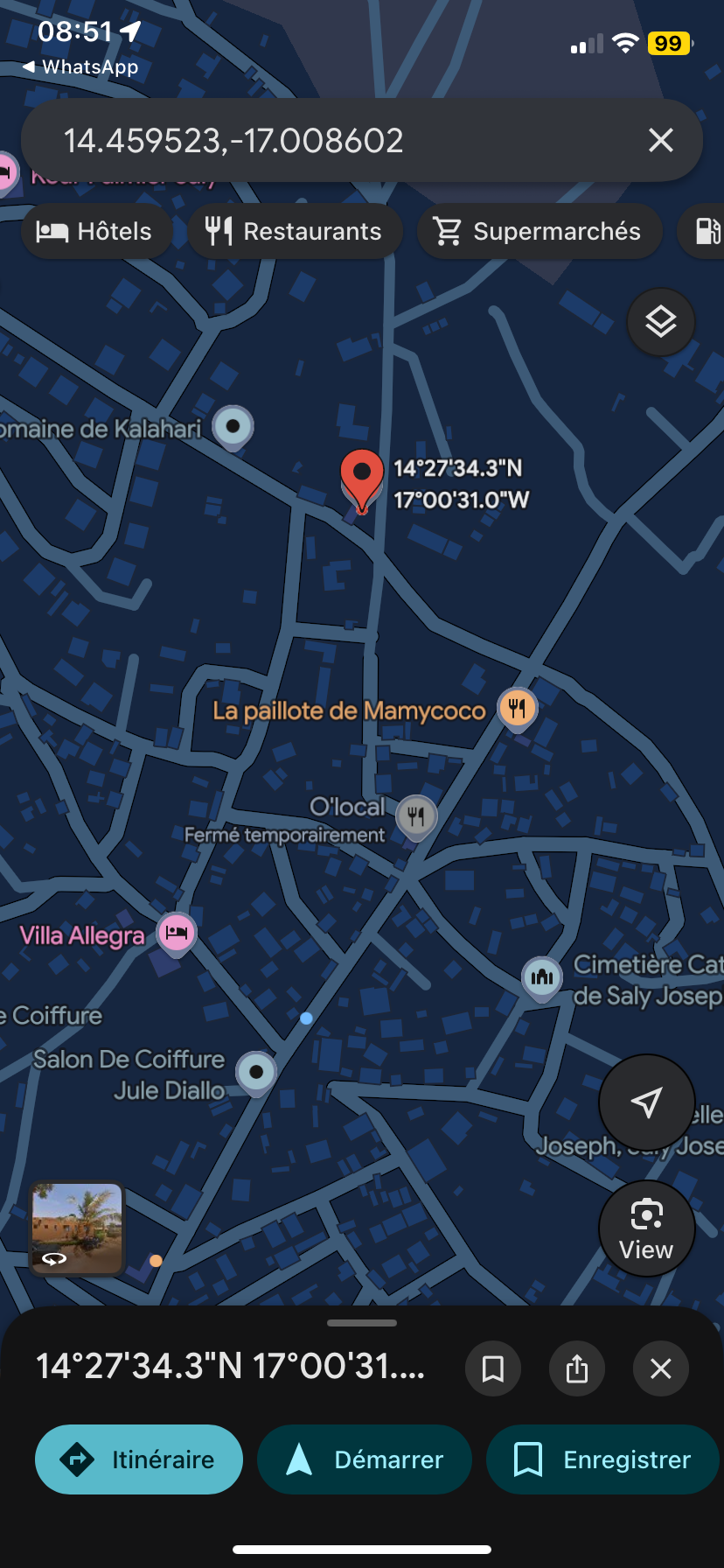
Task: Open La paillote de Mamycoco restaurant
Action: 517,708
